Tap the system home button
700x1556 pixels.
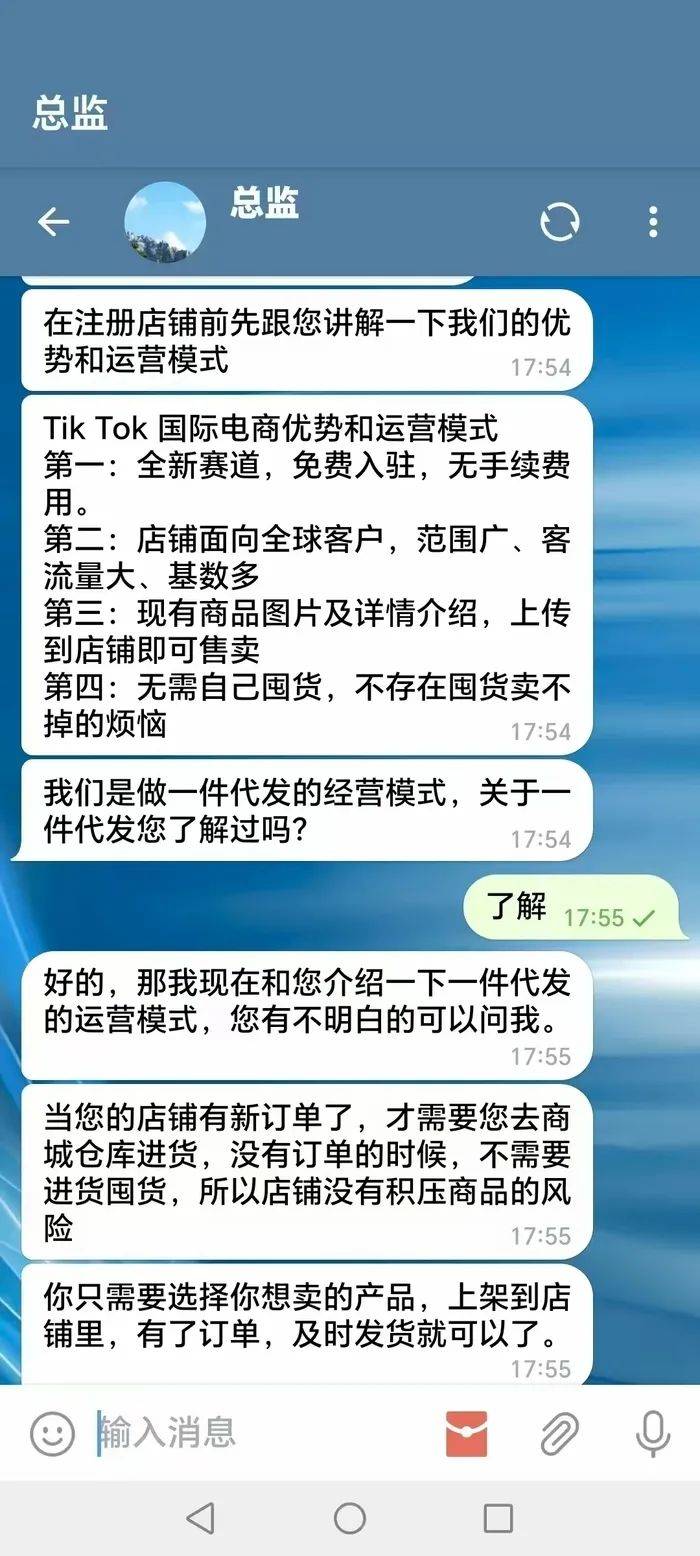click(350, 1518)
